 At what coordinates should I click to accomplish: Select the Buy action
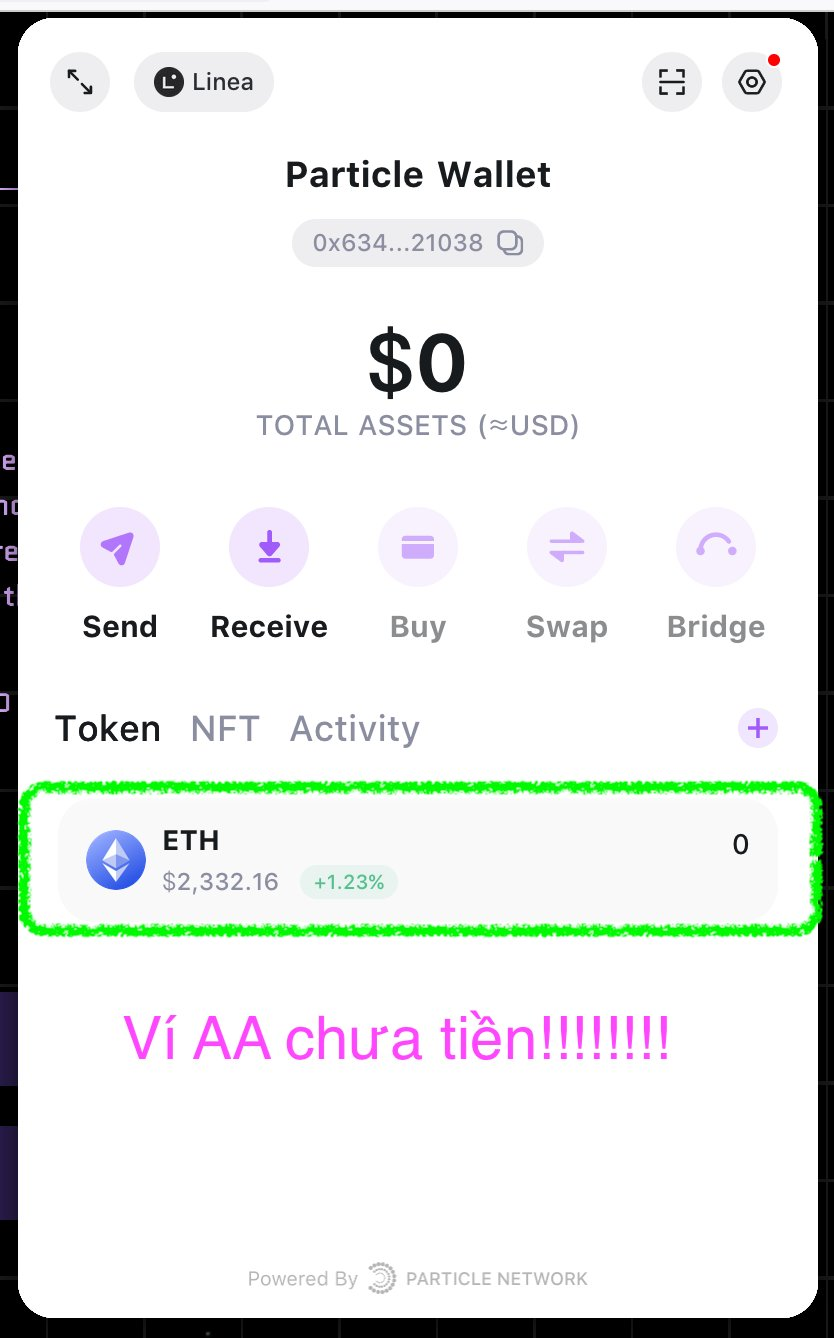pyautogui.click(x=418, y=547)
